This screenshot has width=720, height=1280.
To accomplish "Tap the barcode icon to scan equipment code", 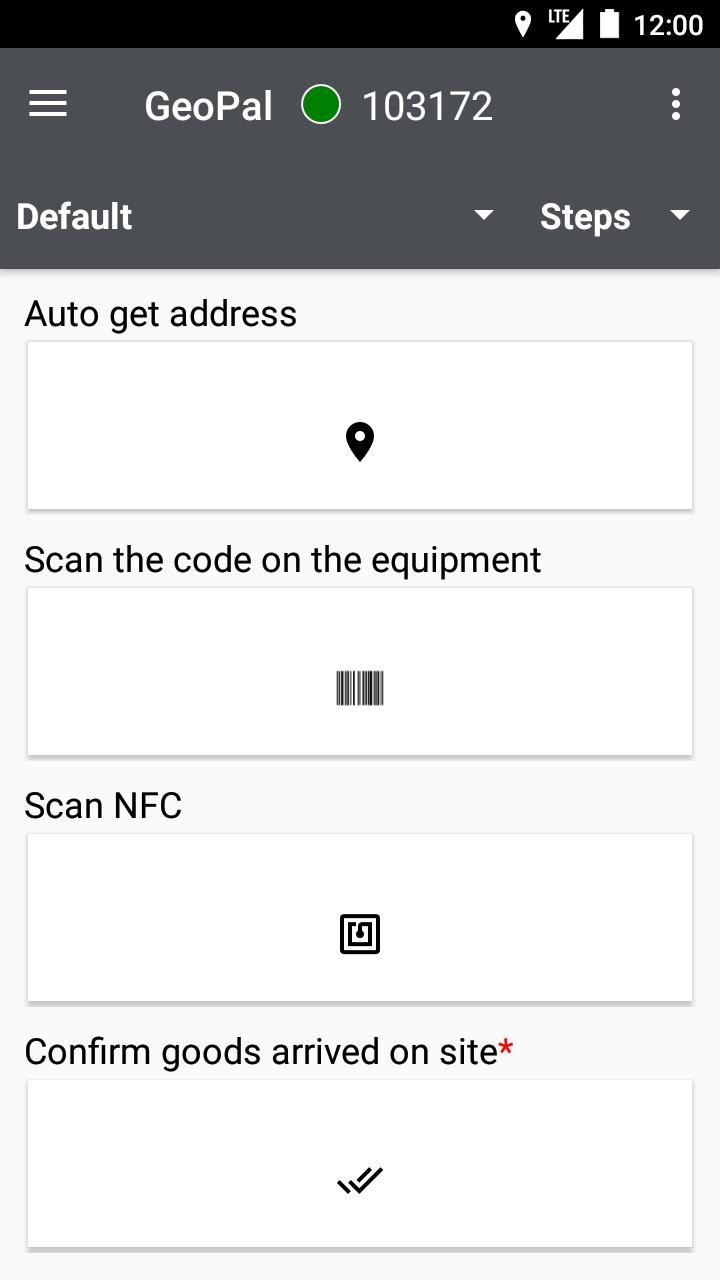I will coord(360,688).
